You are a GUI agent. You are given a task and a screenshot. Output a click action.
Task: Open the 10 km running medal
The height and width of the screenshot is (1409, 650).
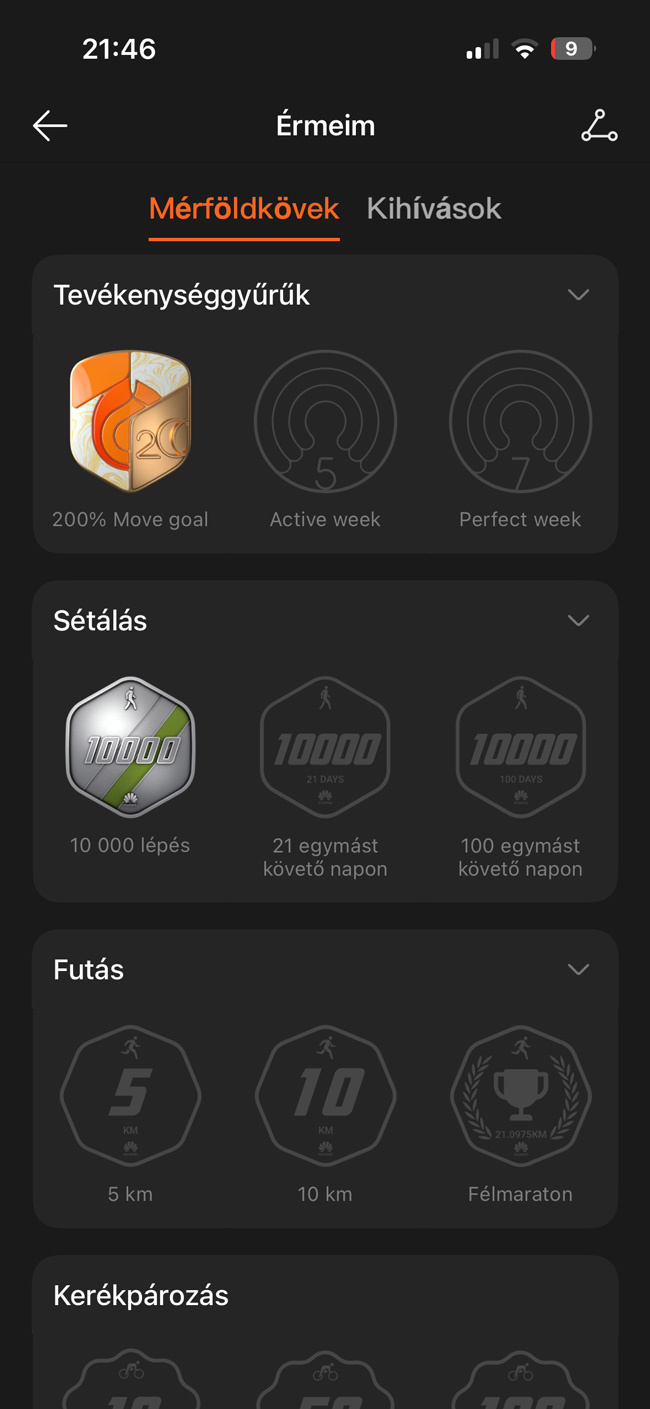(325, 1097)
